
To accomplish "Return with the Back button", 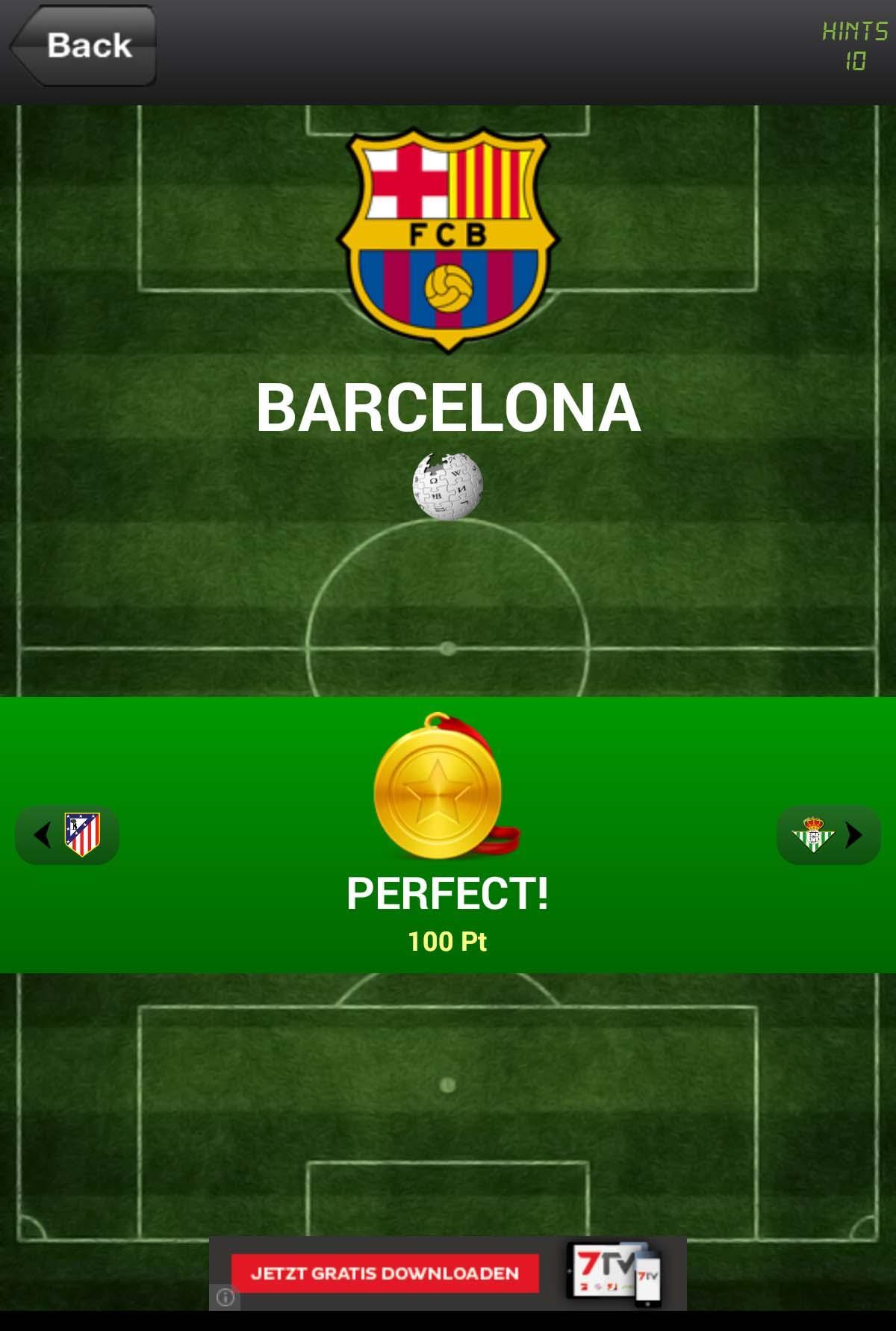I will [x=82, y=45].
